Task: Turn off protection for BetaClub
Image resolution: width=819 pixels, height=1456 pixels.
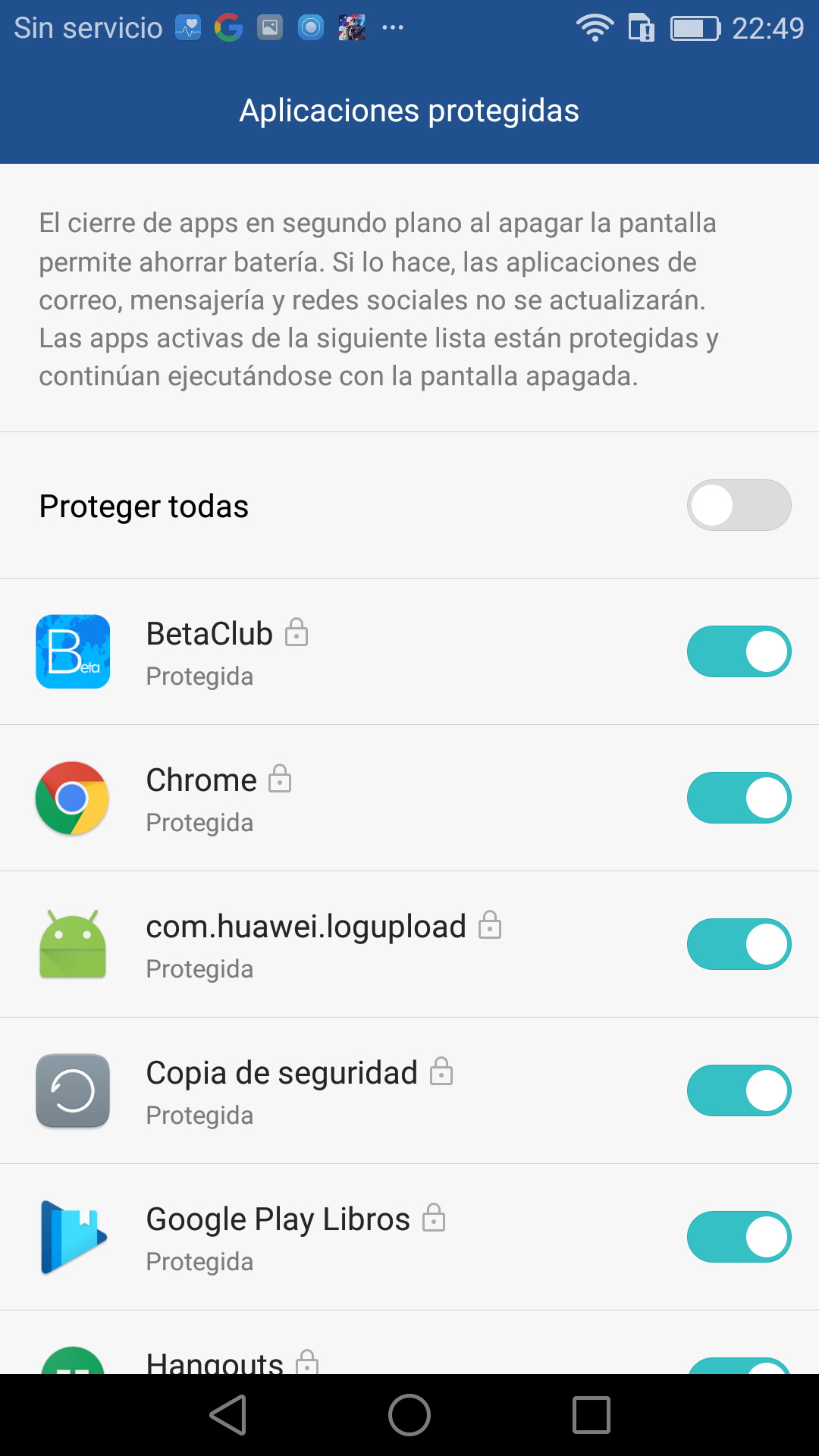Action: pyautogui.click(x=739, y=651)
